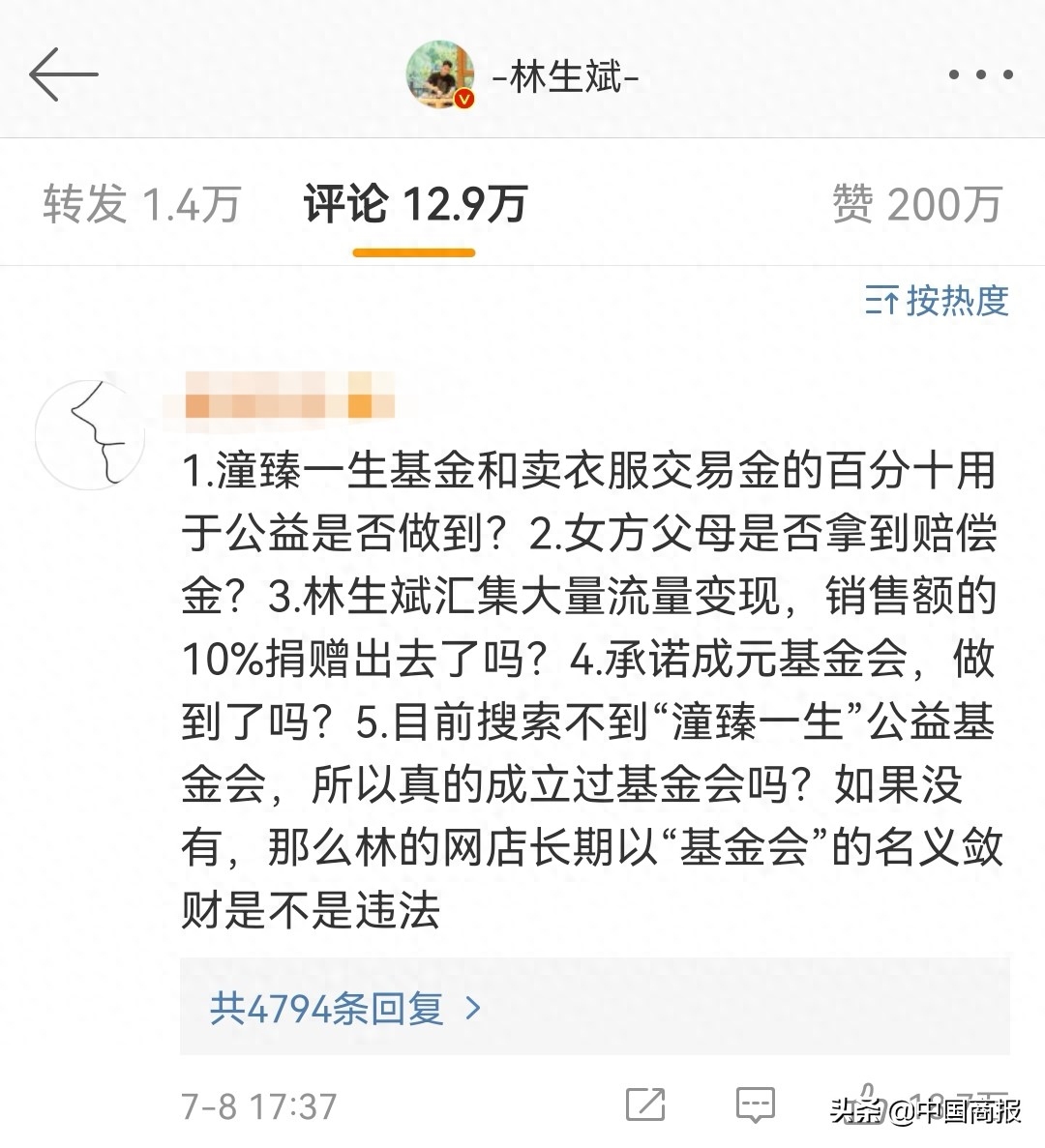
Task: Open the three-dot overflow menu
Action: pyautogui.click(x=980, y=74)
